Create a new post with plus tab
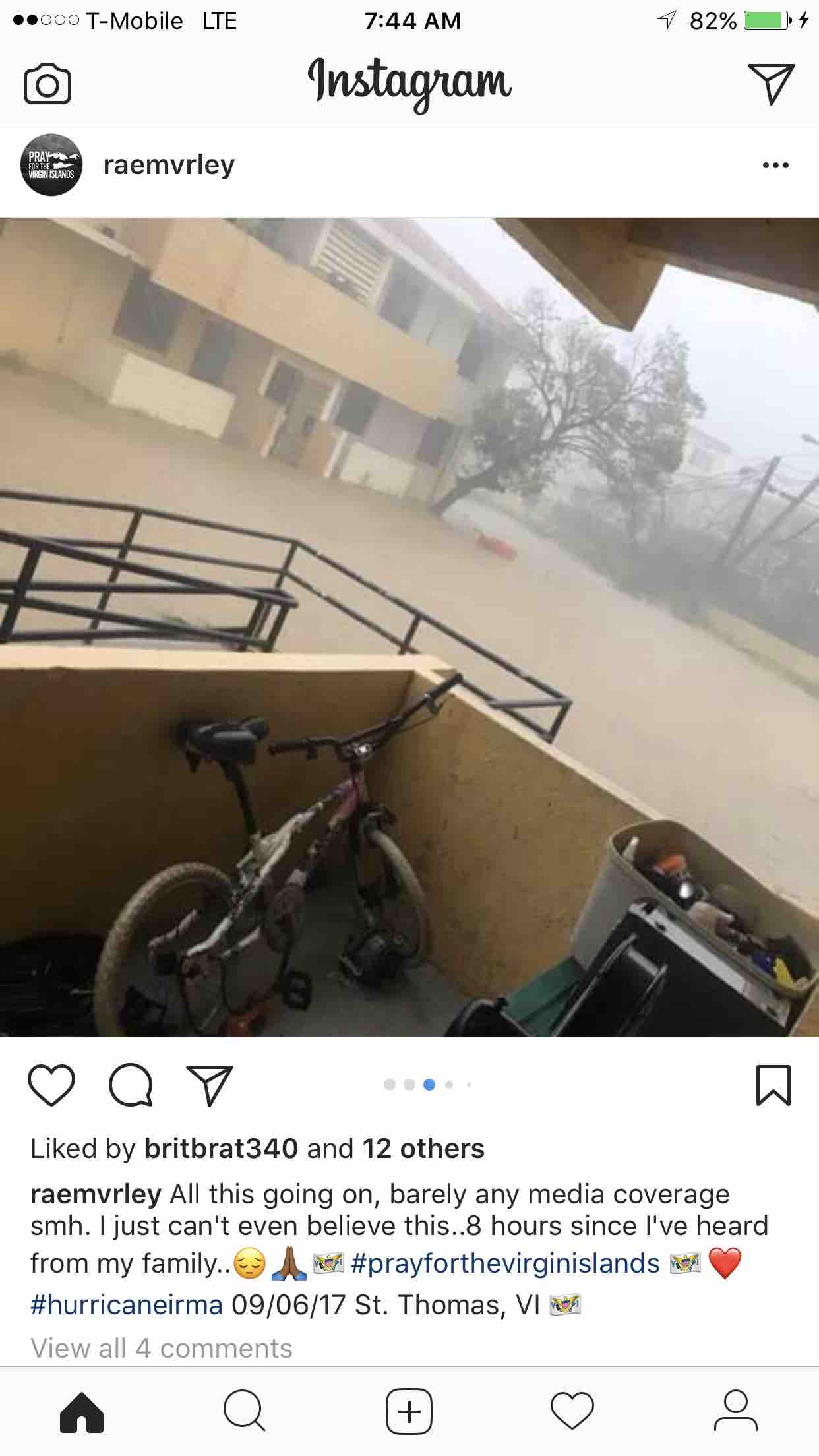Viewport: 819px width, 1456px height. click(409, 1412)
